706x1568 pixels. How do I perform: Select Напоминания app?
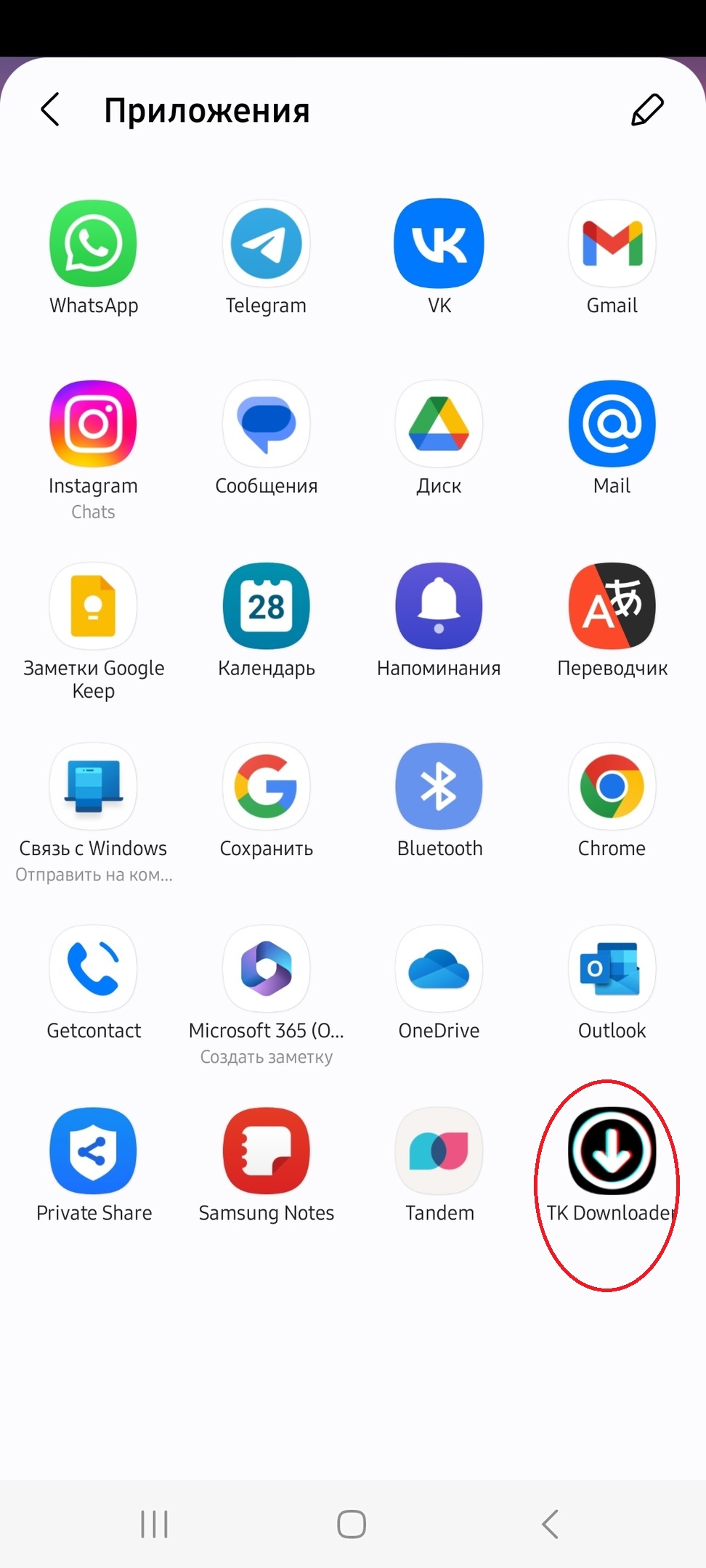pyautogui.click(x=439, y=607)
